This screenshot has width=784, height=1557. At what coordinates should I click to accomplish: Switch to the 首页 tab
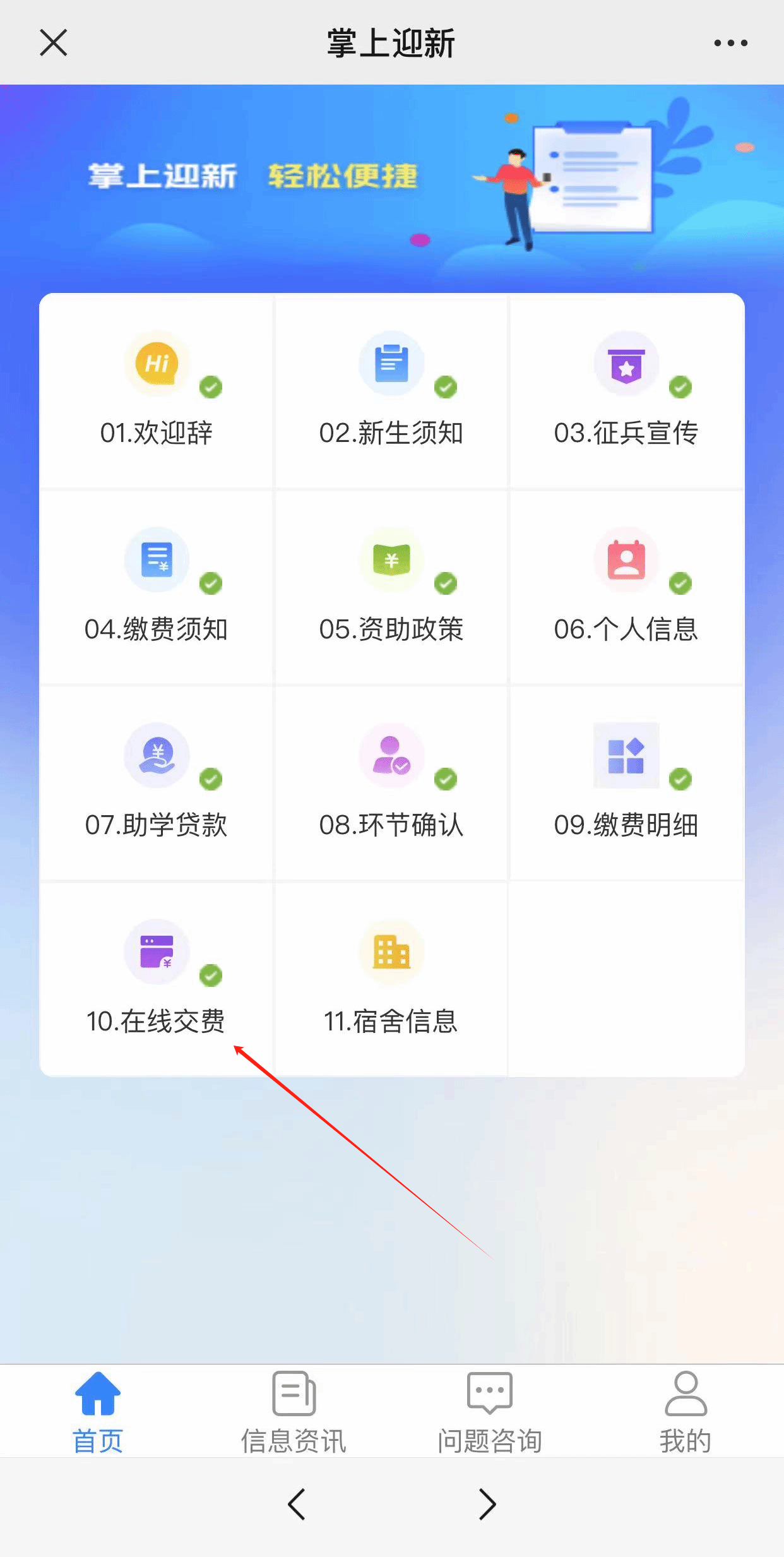coord(98,1412)
